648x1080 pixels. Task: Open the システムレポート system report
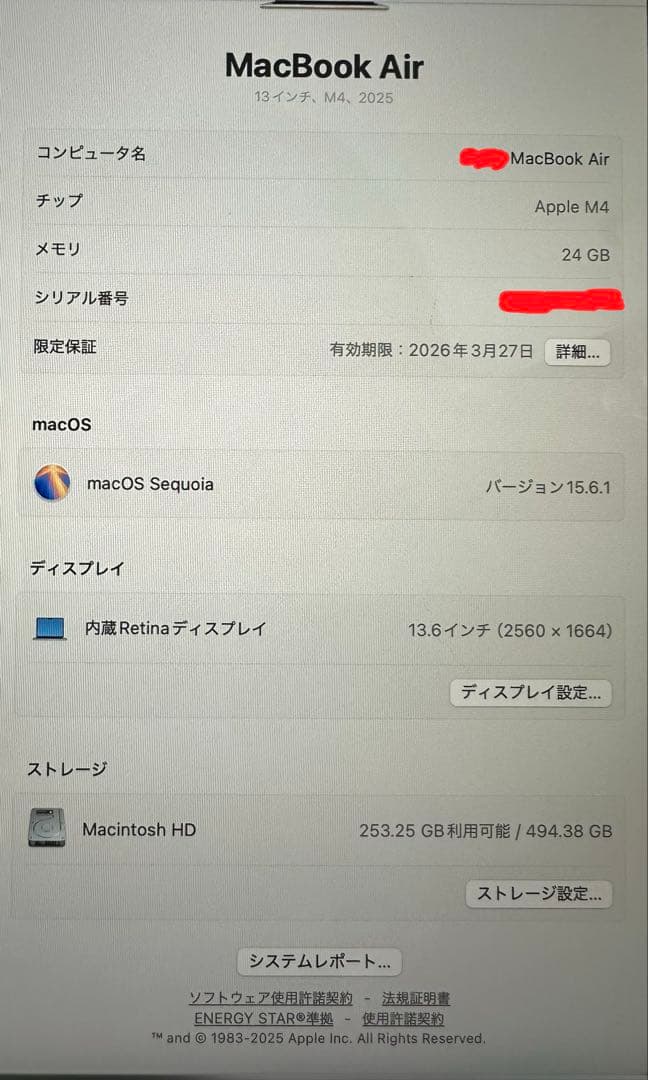point(319,962)
